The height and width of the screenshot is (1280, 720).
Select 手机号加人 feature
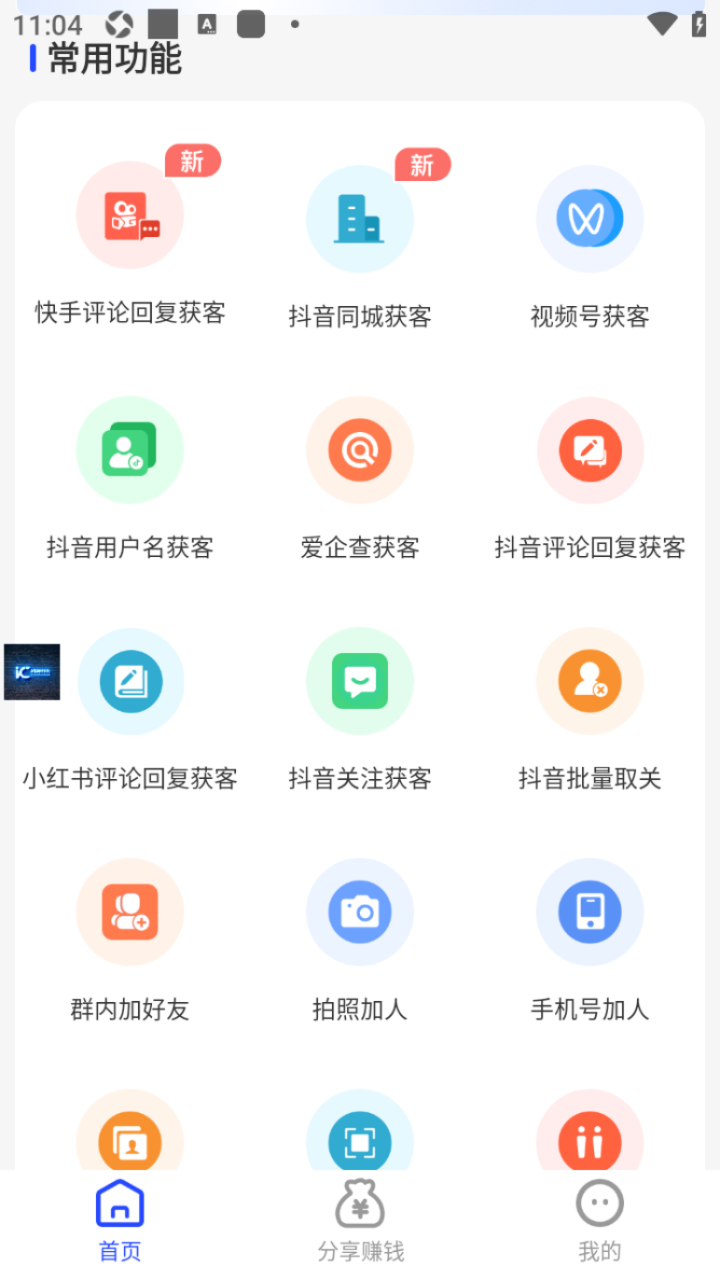(590, 912)
